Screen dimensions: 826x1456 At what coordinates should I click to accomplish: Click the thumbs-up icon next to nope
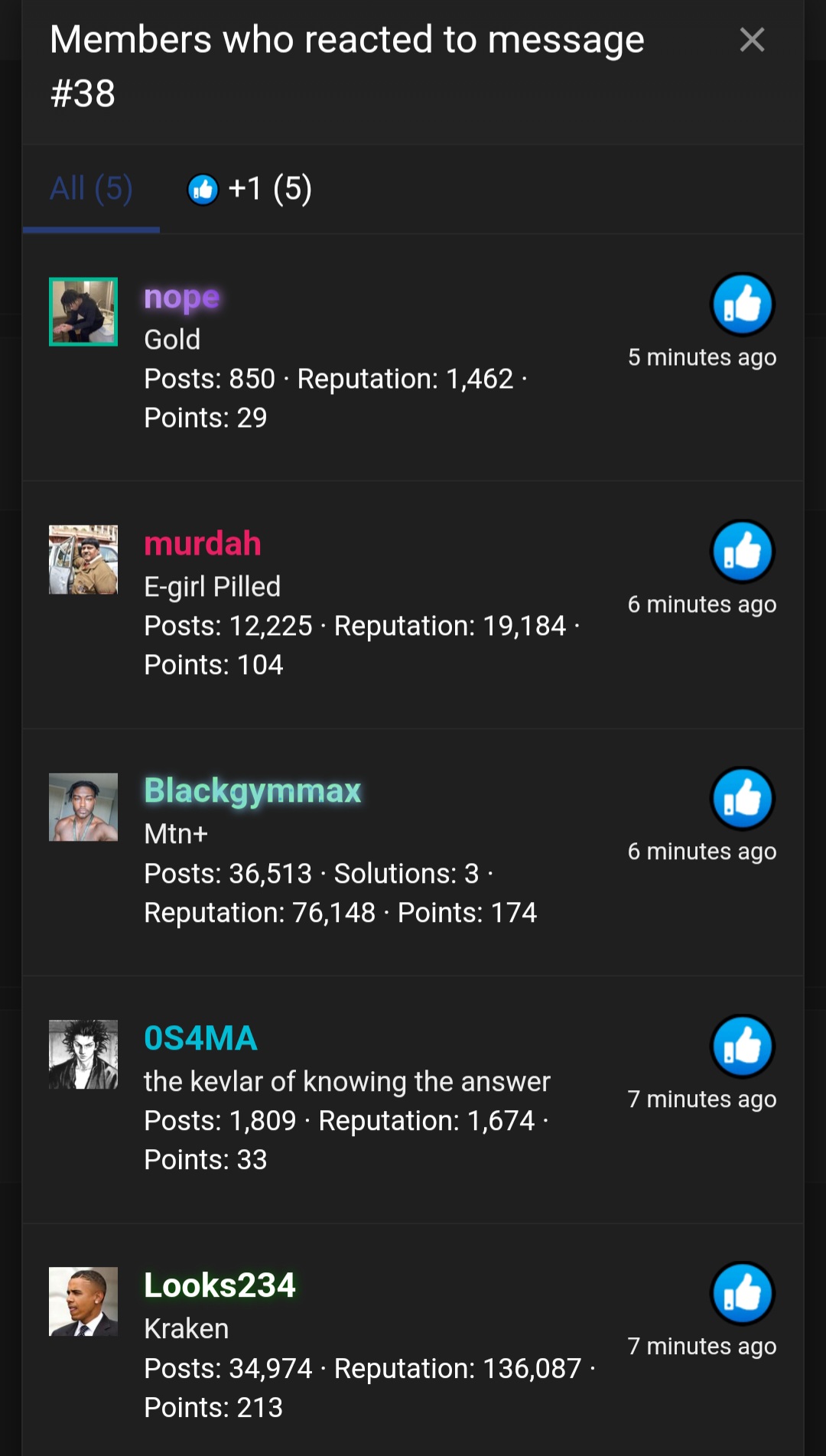(743, 304)
